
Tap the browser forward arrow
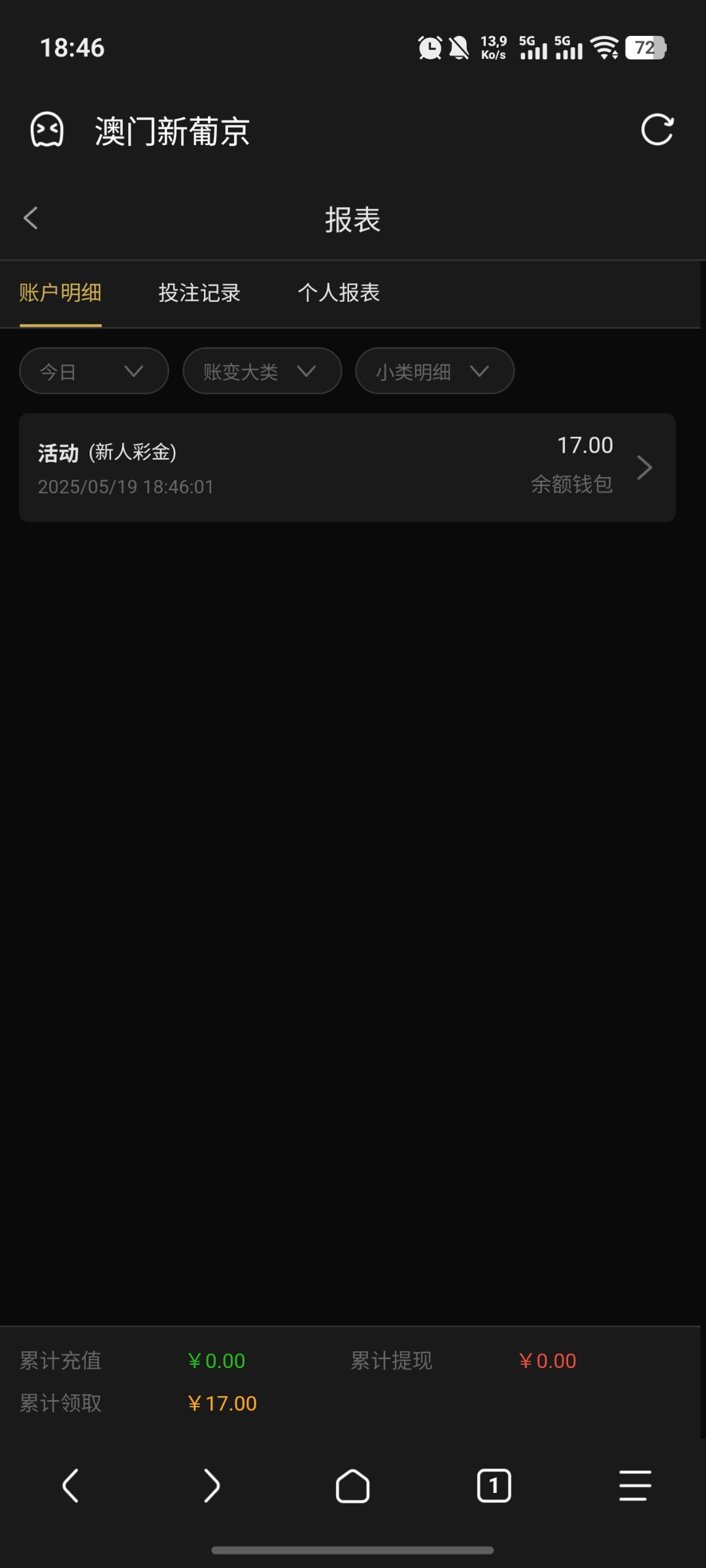(x=212, y=1486)
